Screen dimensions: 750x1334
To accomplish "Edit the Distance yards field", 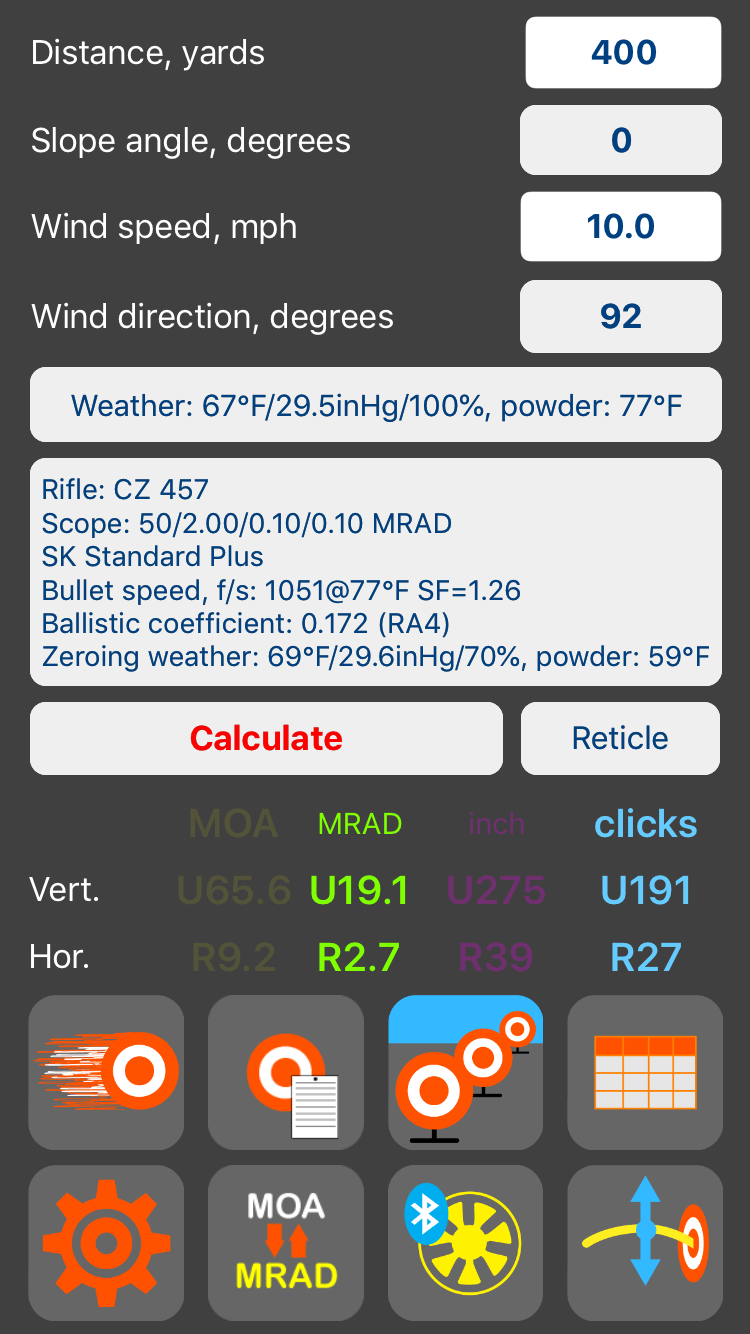I will tap(623, 52).
